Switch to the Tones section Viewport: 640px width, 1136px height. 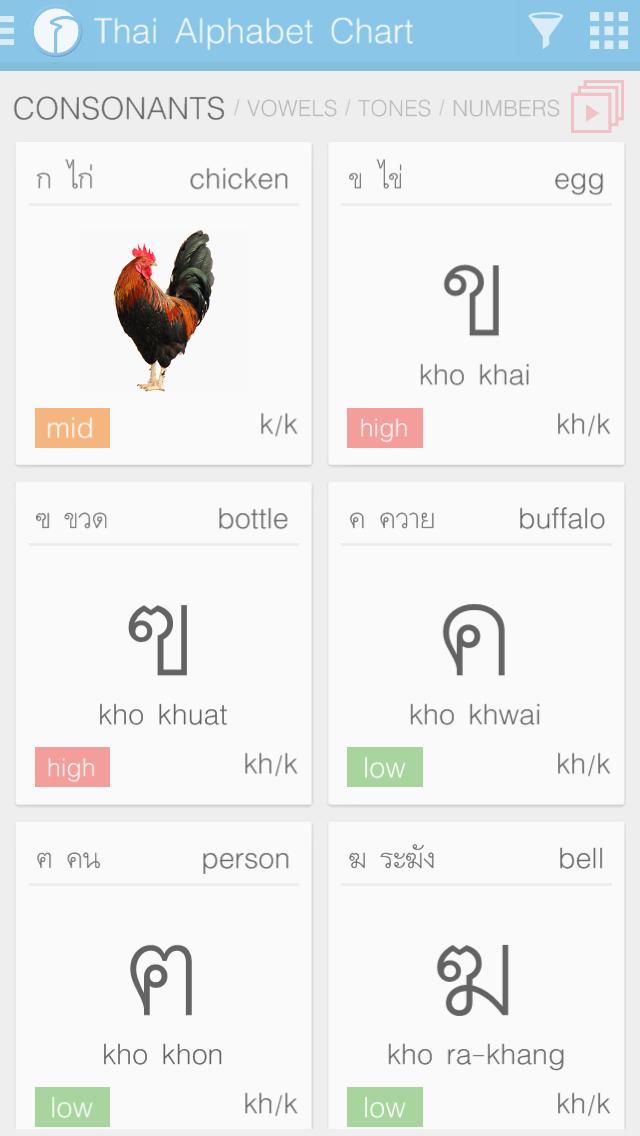click(395, 108)
